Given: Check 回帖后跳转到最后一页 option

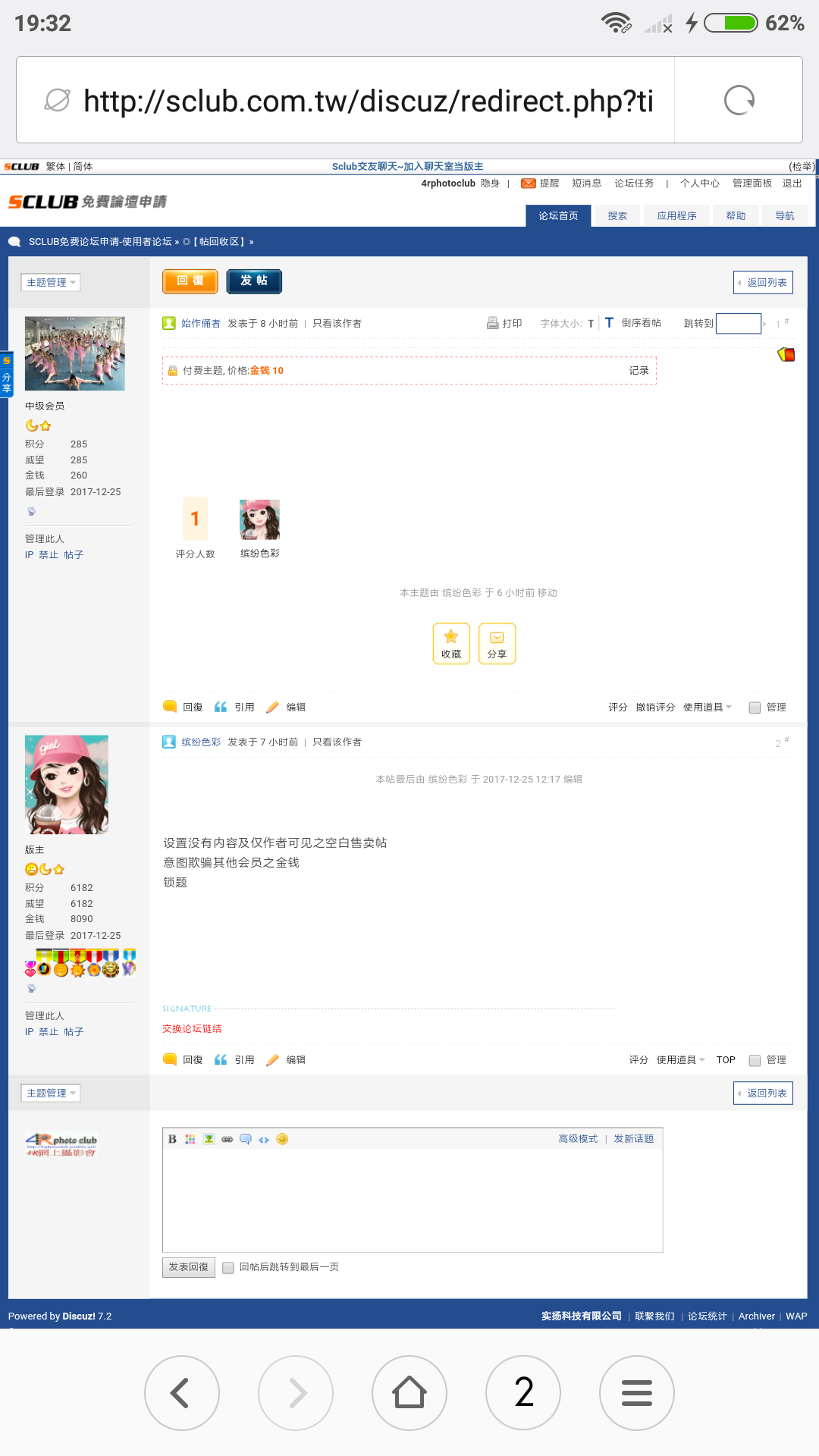Looking at the screenshot, I should [x=228, y=1268].
